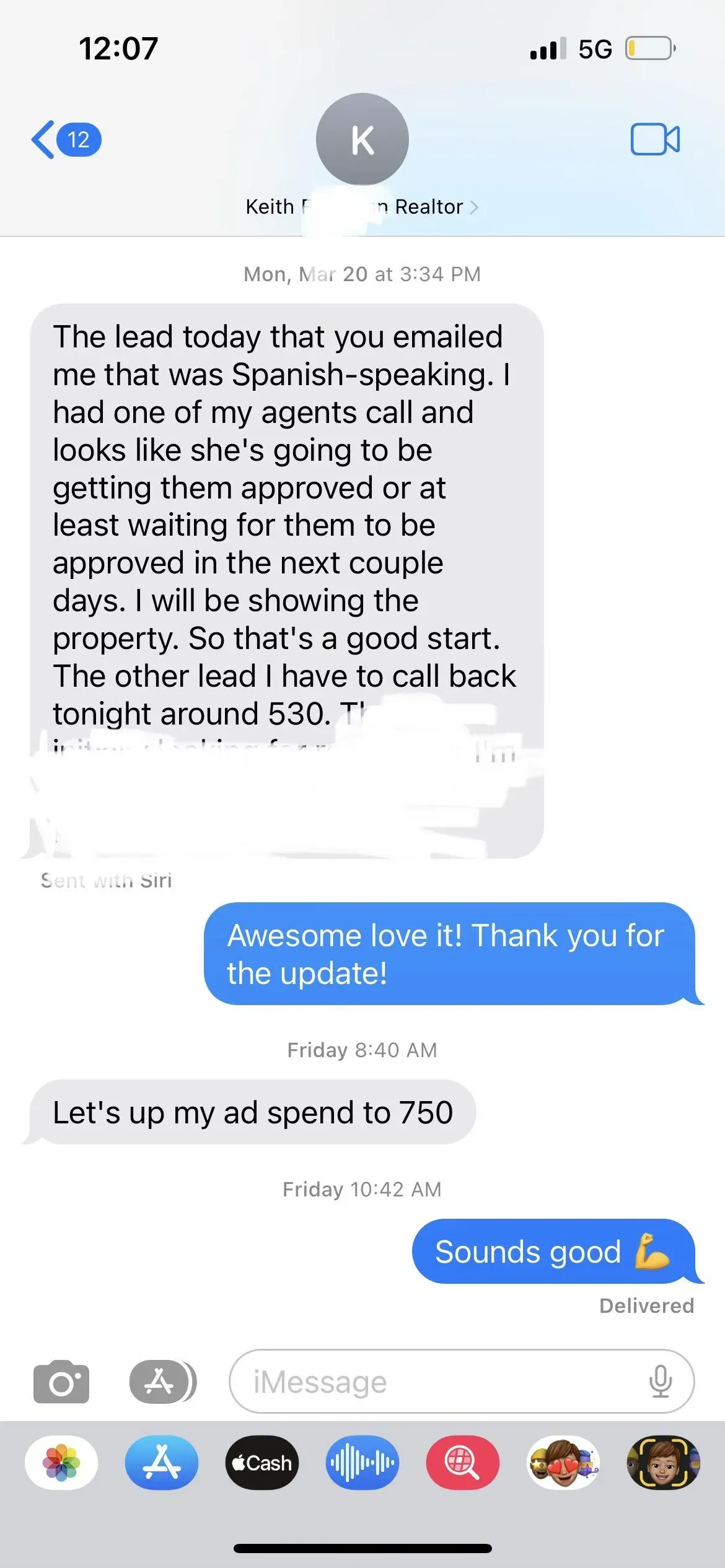Open the App Store for iMessage
The width and height of the screenshot is (725, 1568).
(162, 1462)
